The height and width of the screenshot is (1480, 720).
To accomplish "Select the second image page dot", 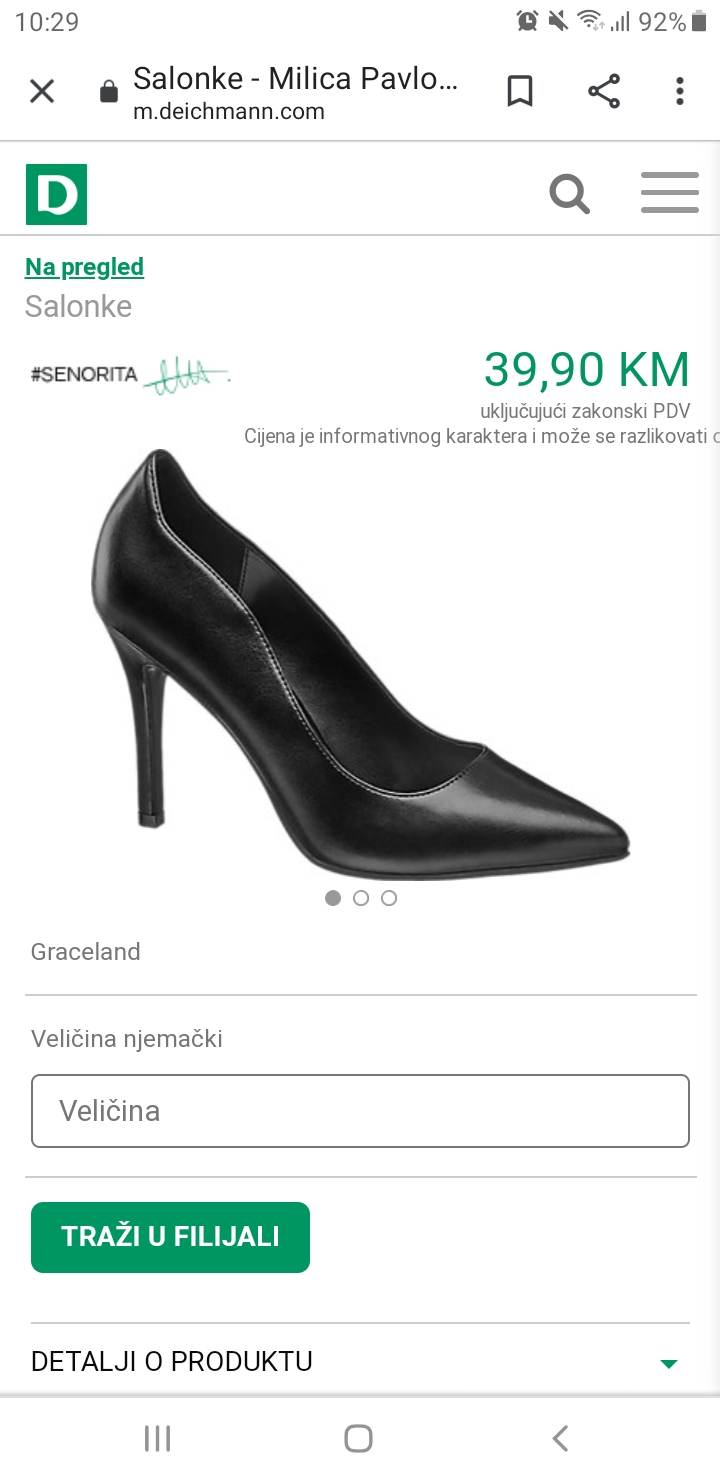I will click(361, 898).
